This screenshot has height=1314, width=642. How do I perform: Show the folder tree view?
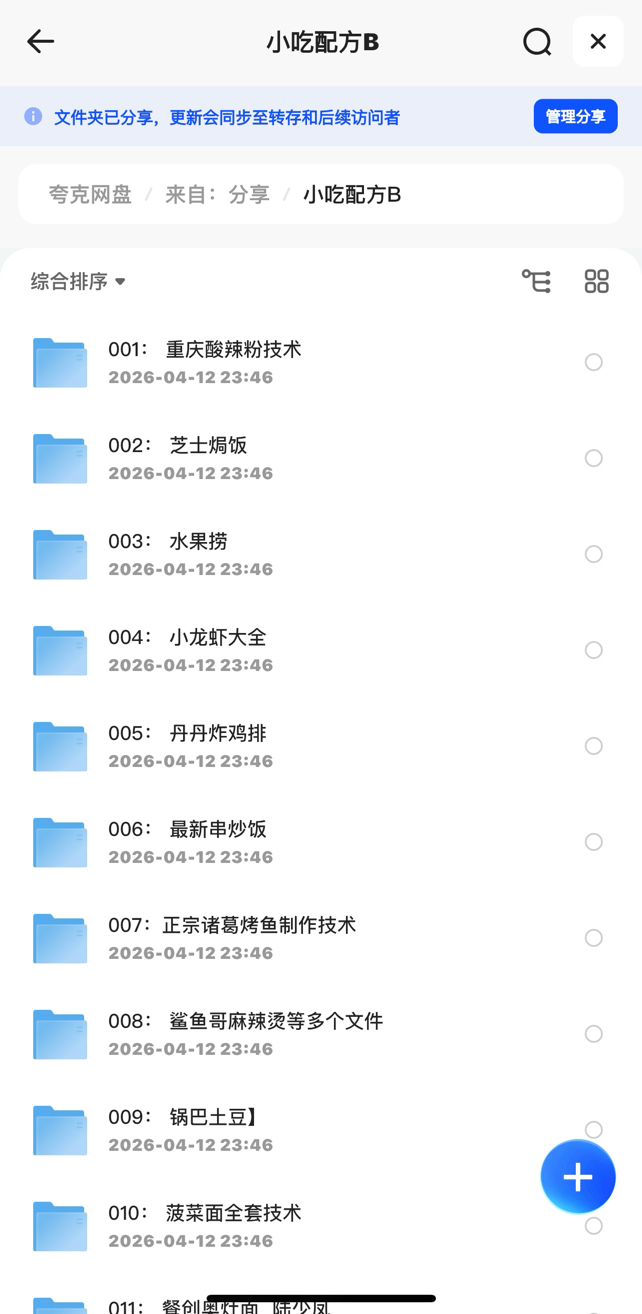pos(536,281)
